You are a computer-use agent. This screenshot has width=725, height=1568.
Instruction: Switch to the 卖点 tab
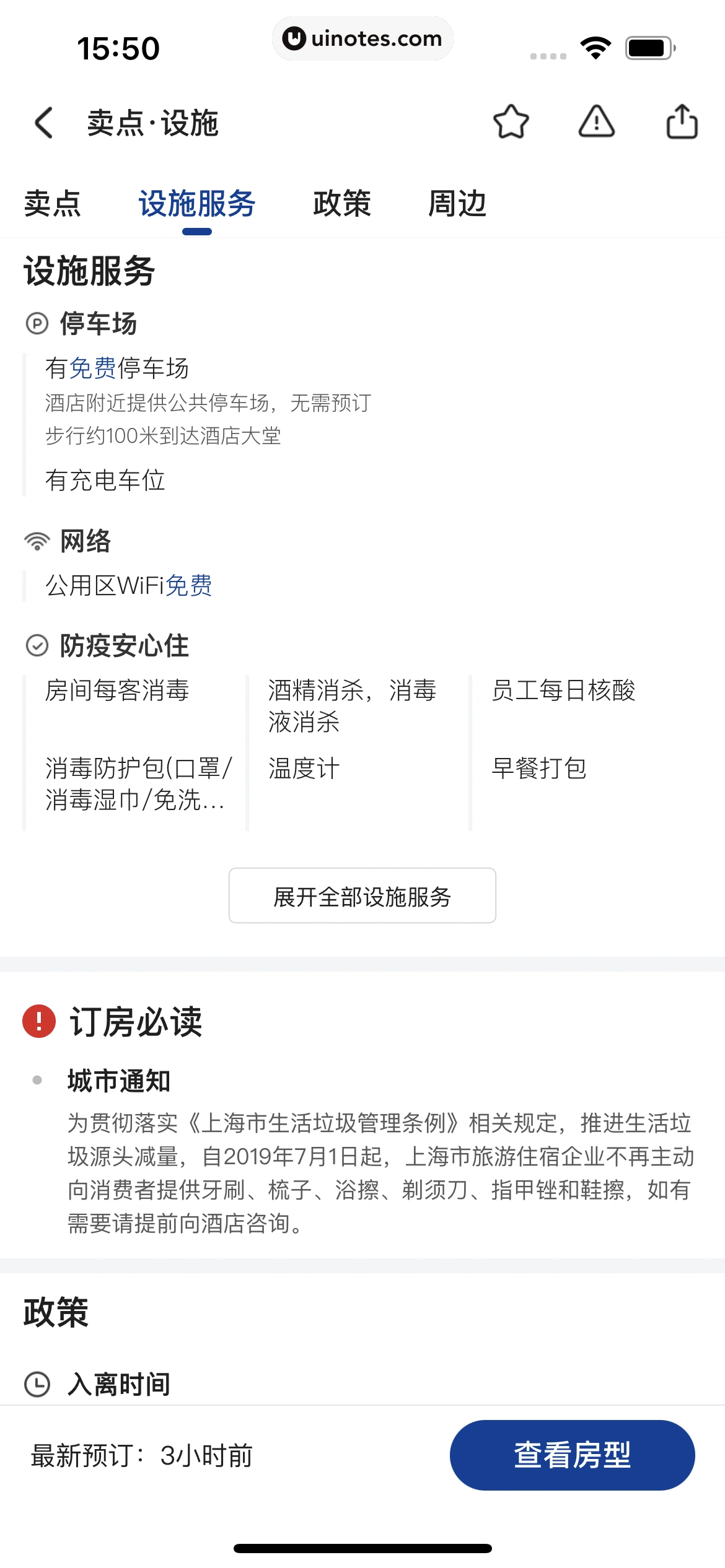tap(53, 204)
